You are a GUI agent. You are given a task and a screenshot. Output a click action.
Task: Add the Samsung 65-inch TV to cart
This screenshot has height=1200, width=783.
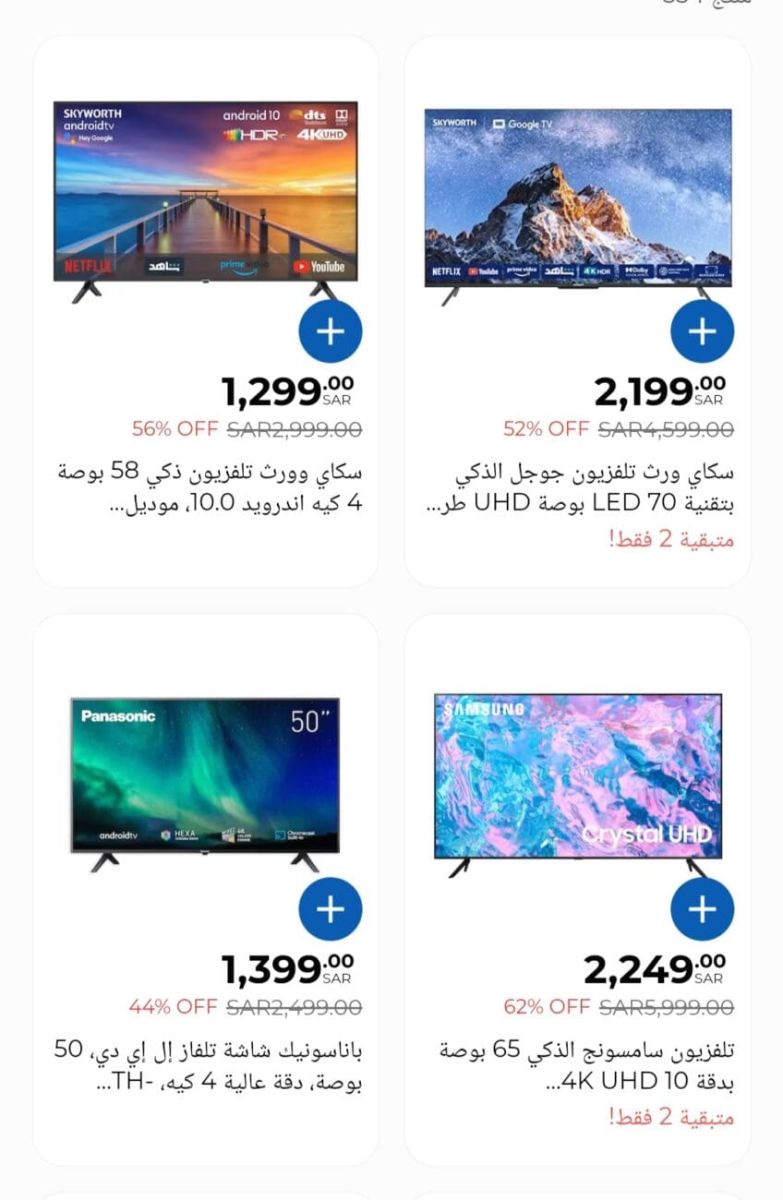click(700, 911)
